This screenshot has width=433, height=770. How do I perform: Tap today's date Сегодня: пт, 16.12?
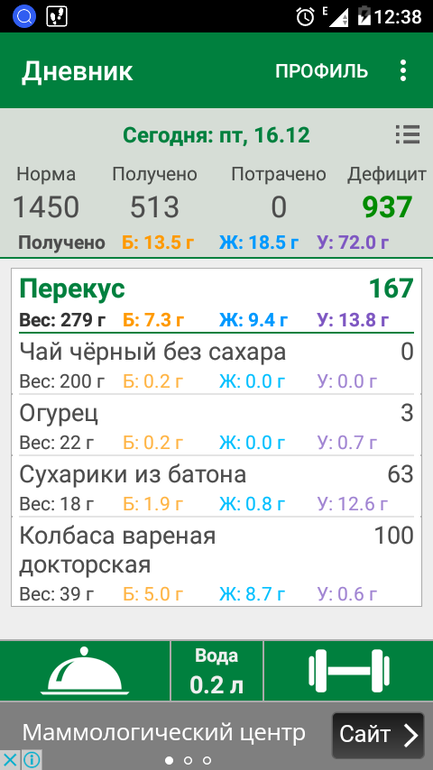216,135
